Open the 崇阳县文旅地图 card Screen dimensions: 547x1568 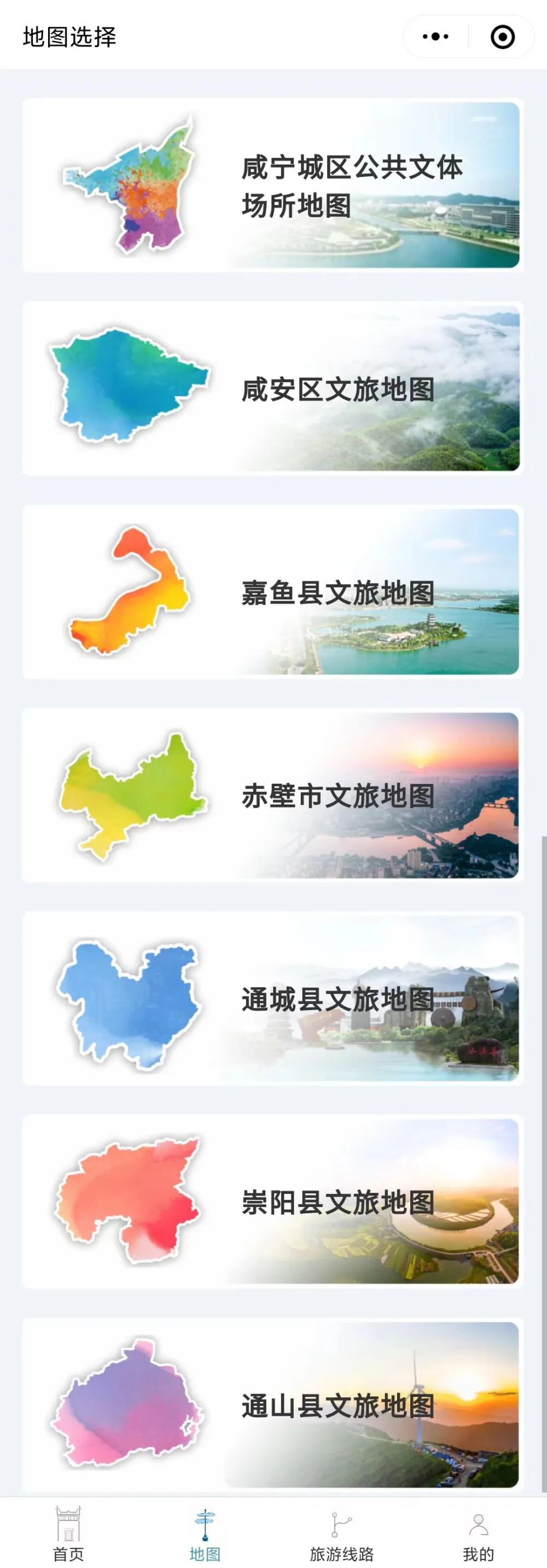click(272, 1202)
